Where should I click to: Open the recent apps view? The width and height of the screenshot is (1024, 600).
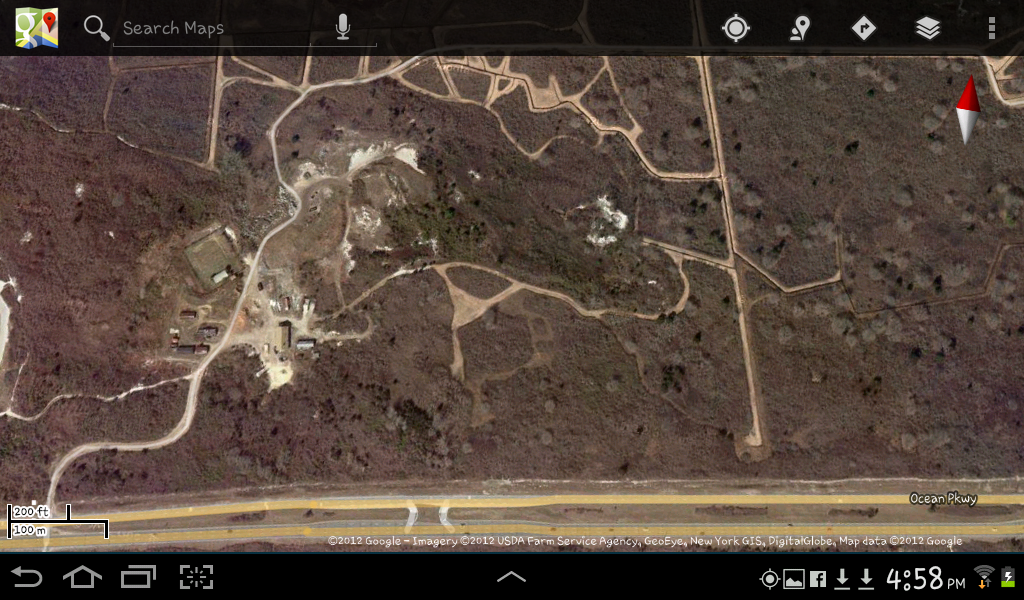[138, 577]
